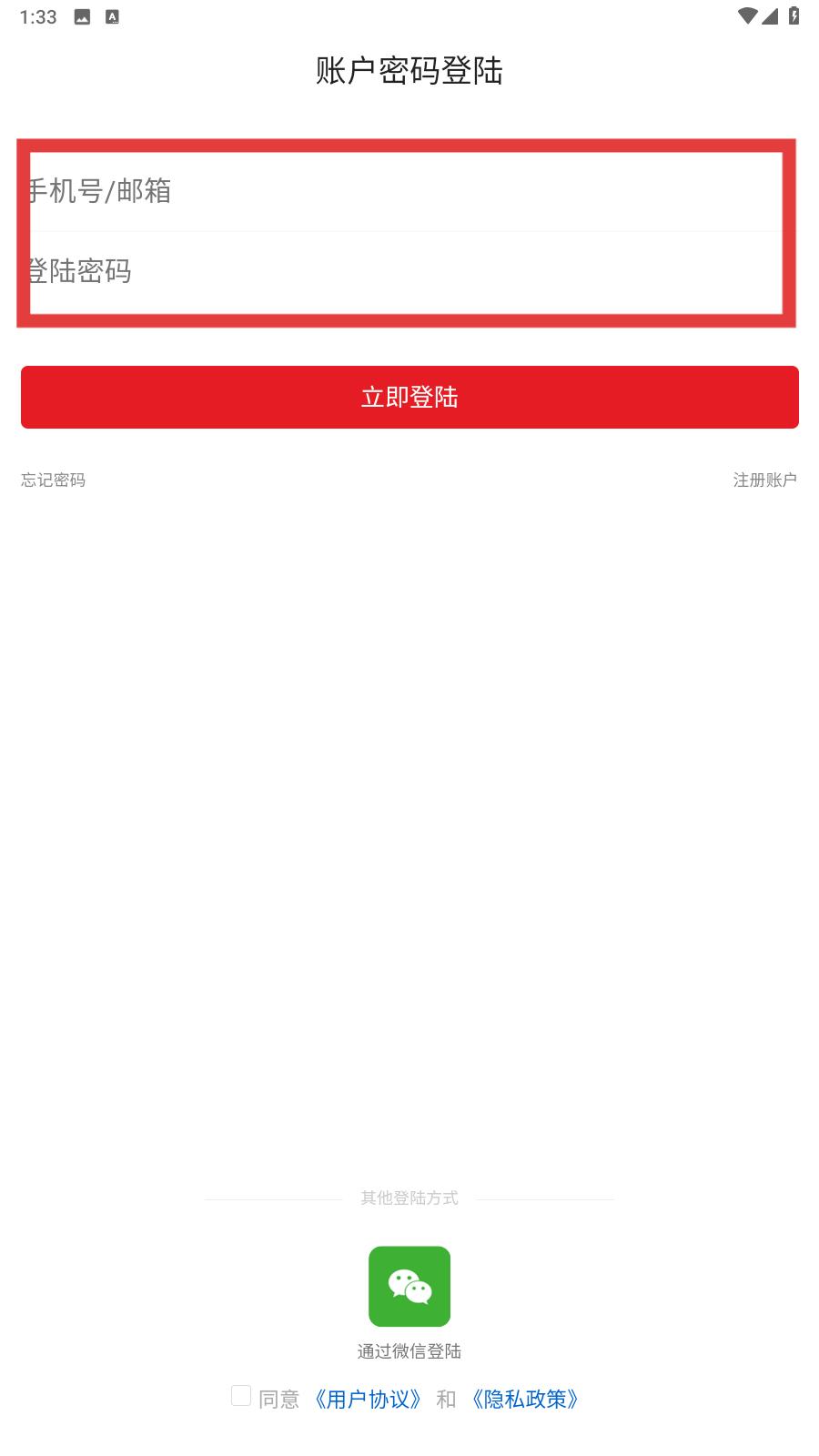Tap the red 立即登陆 button
This screenshot has width=819, height=1456.
click(x=409, y=397)
